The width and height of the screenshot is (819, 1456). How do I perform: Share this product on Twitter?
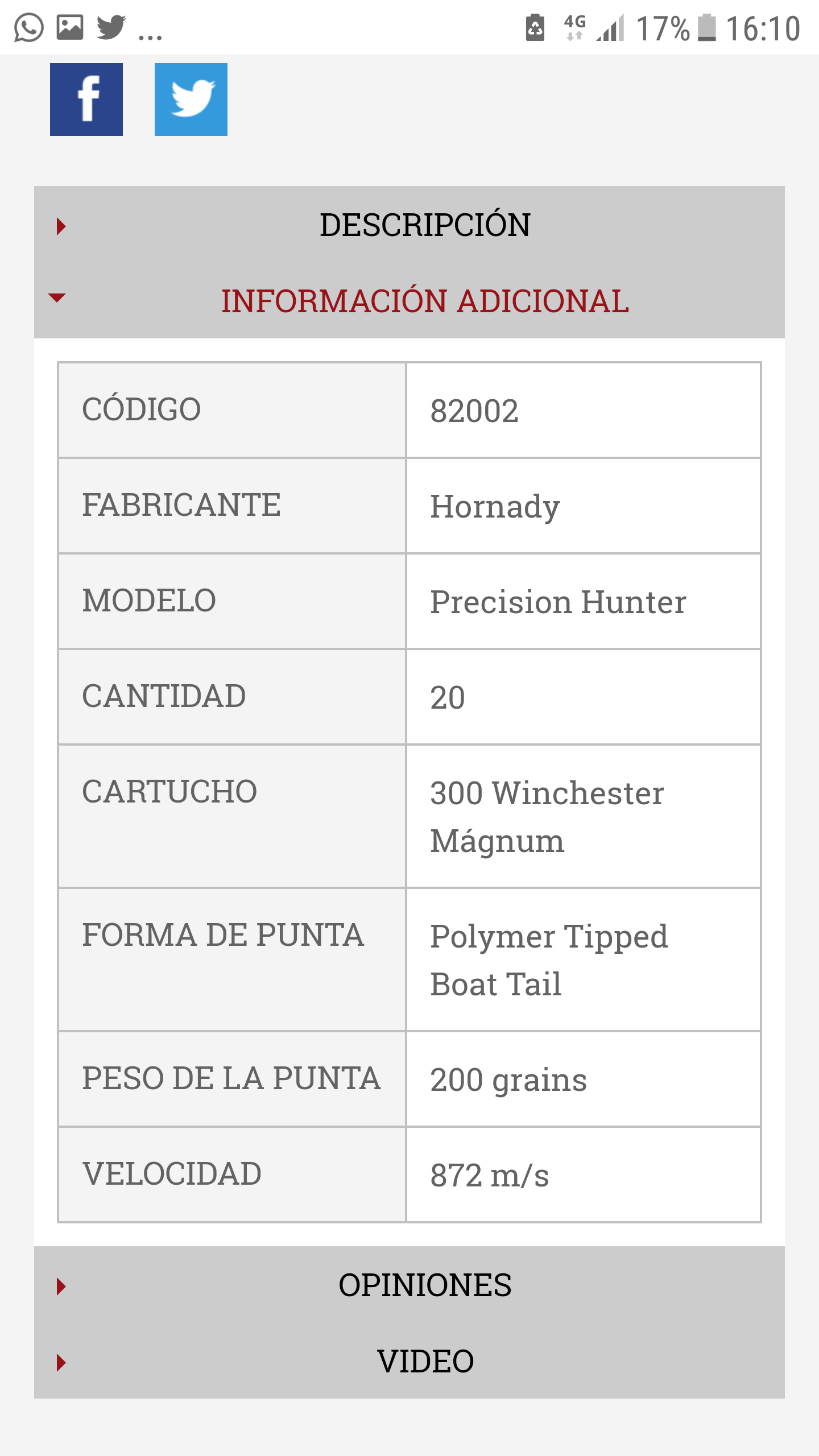pyautogui.click(x=191, y=100)
